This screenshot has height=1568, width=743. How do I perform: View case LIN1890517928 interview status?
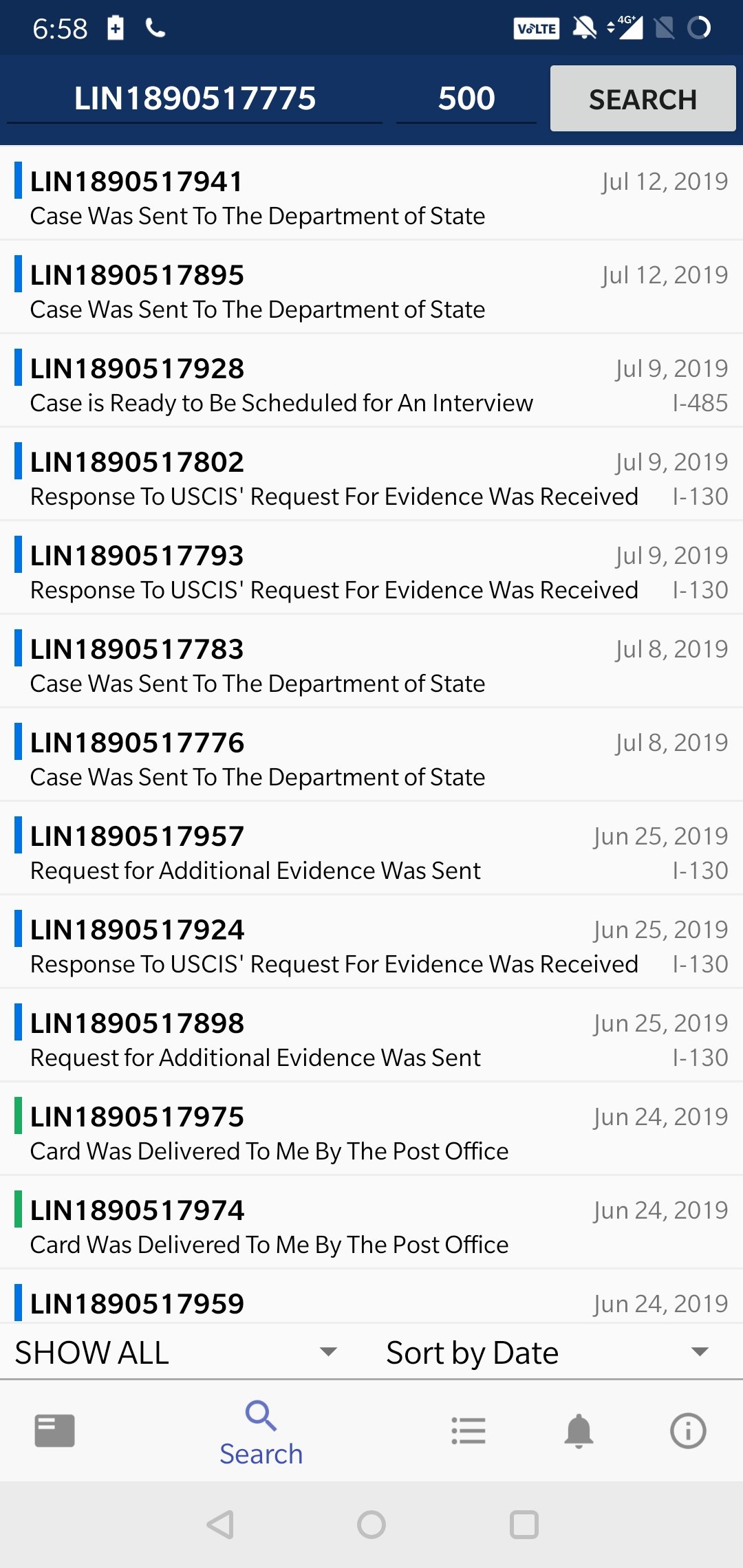371,380
